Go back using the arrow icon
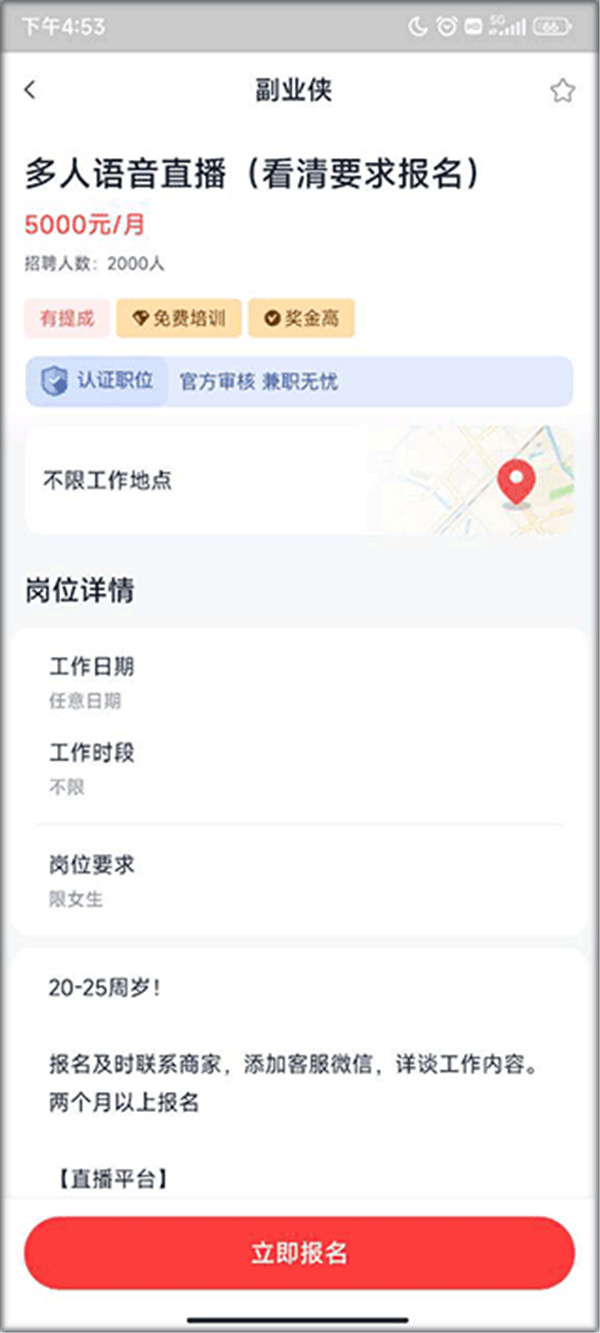The height and width of the screenshot is (1333, 600). (x=30, y=90)
